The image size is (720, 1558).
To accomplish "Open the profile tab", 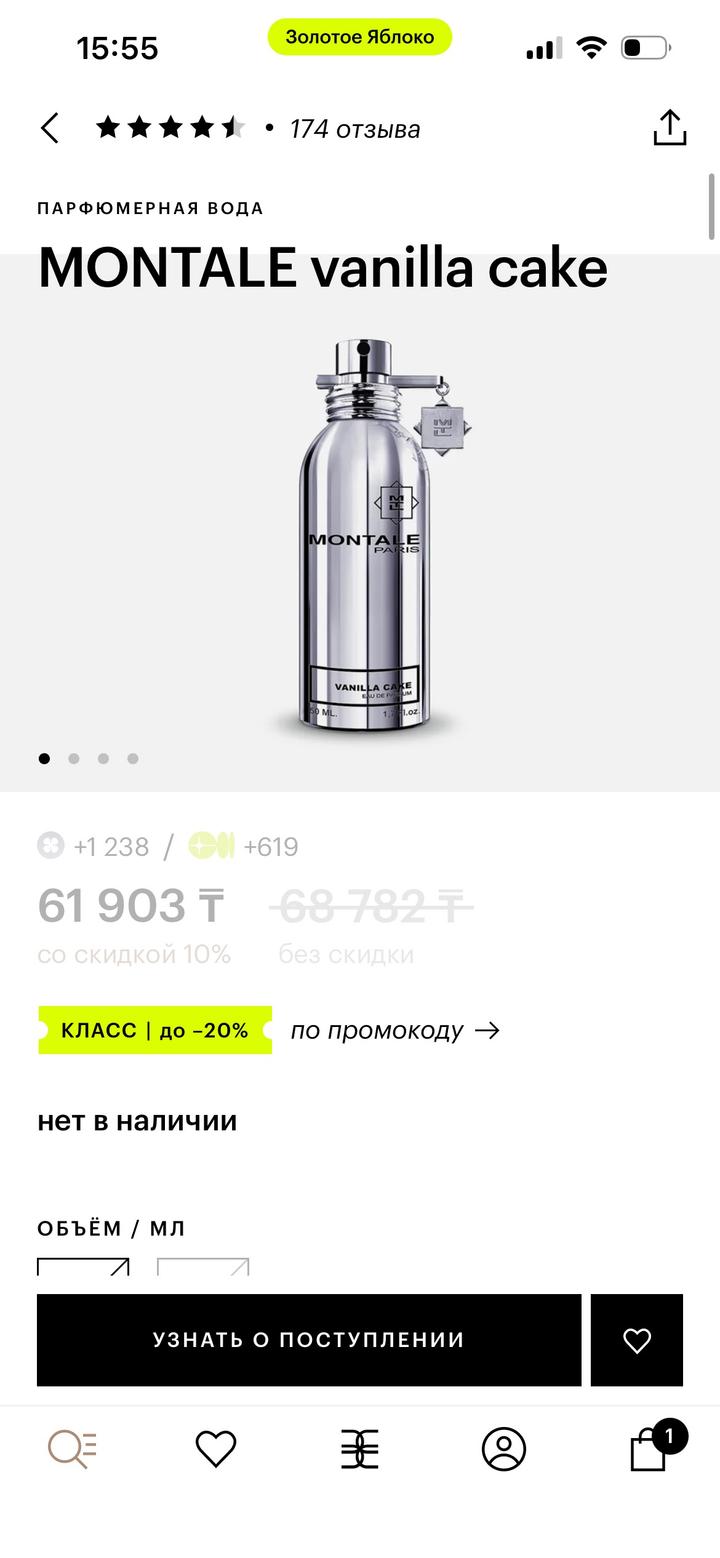I will pyautogui.click(x=504, y=1448).
